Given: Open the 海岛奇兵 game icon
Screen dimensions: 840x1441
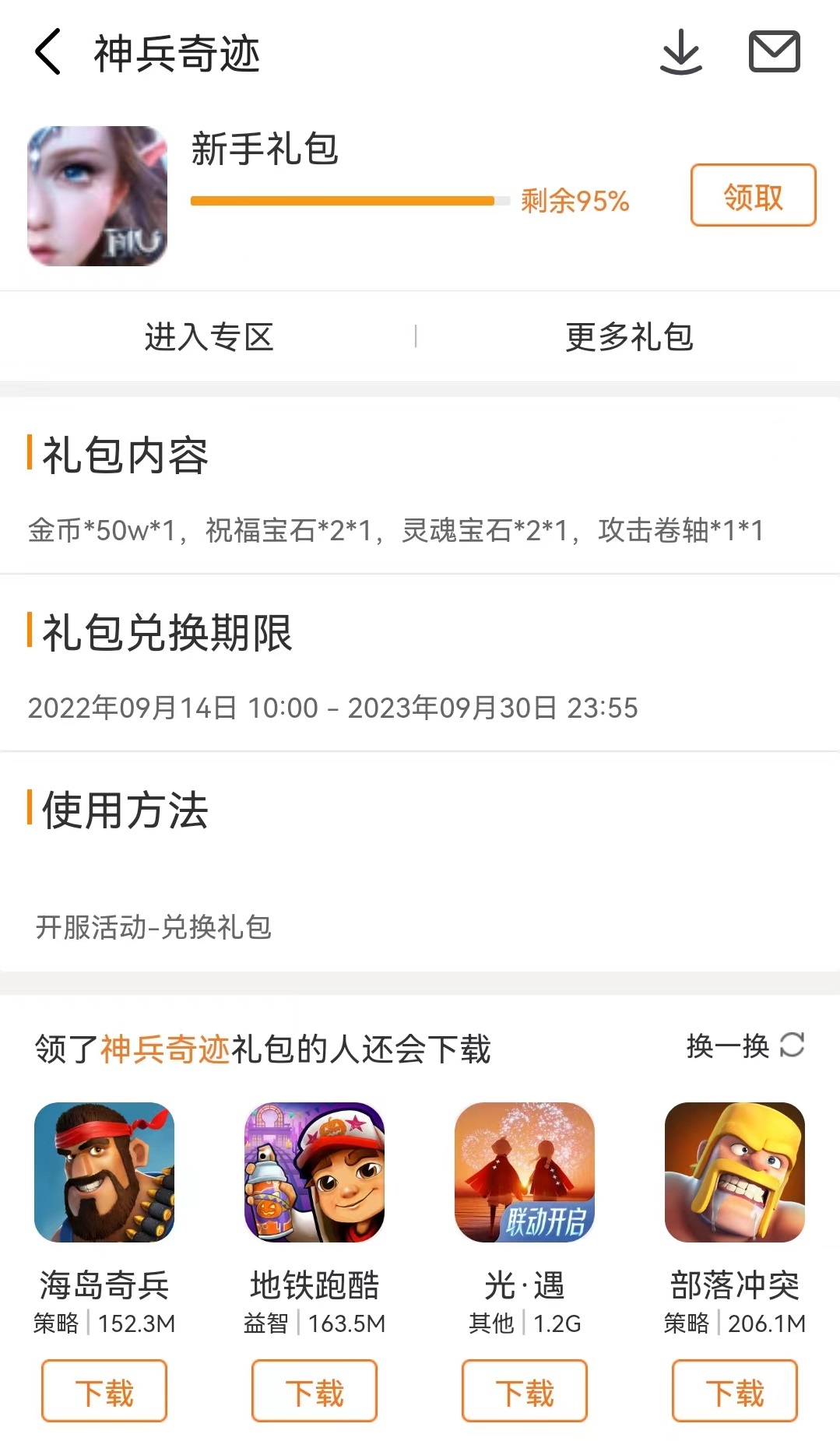Looking at the screenshot, I should (104, 1172).
